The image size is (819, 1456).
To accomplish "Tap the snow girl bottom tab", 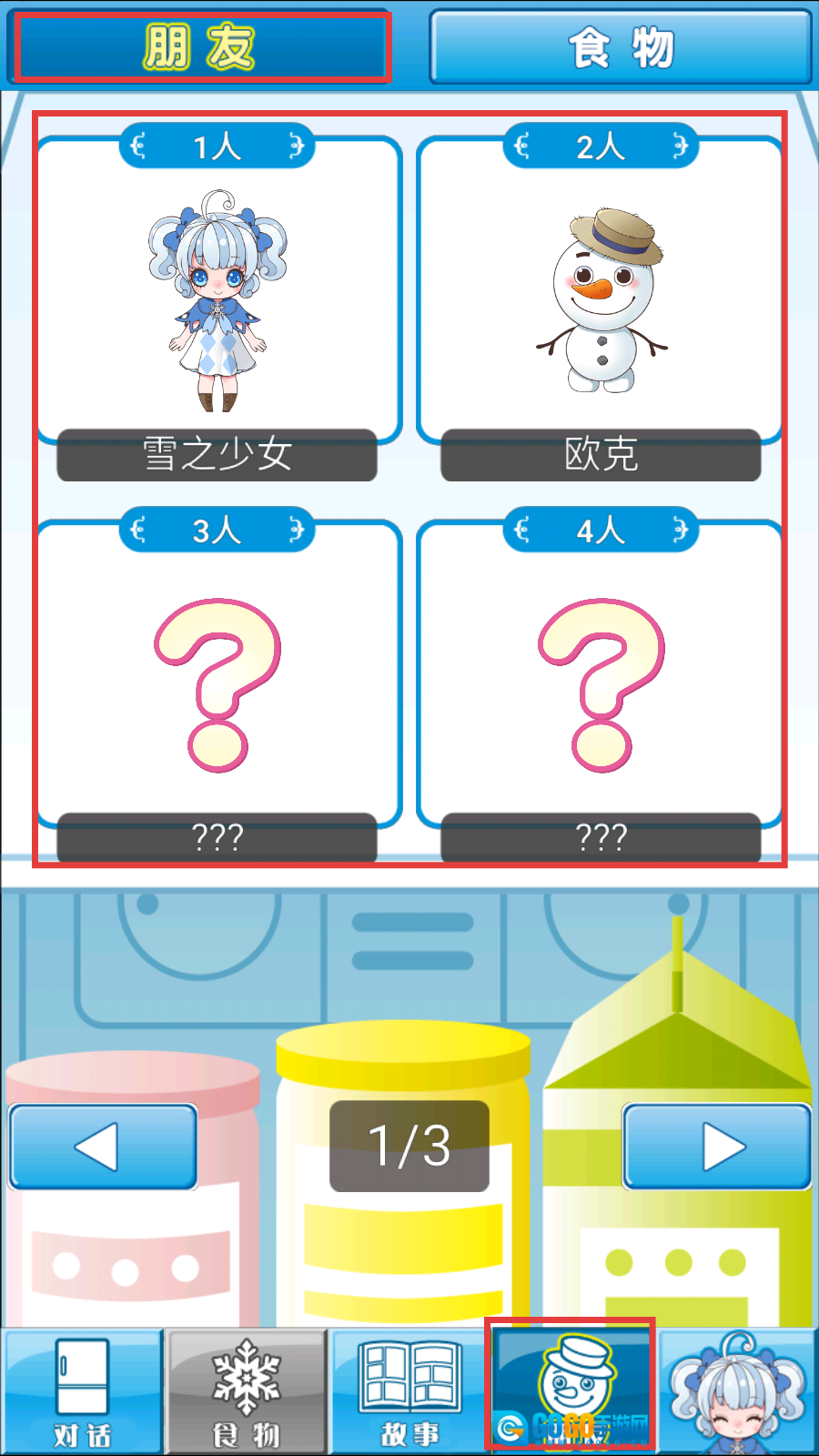I will tap(737, 1390).
